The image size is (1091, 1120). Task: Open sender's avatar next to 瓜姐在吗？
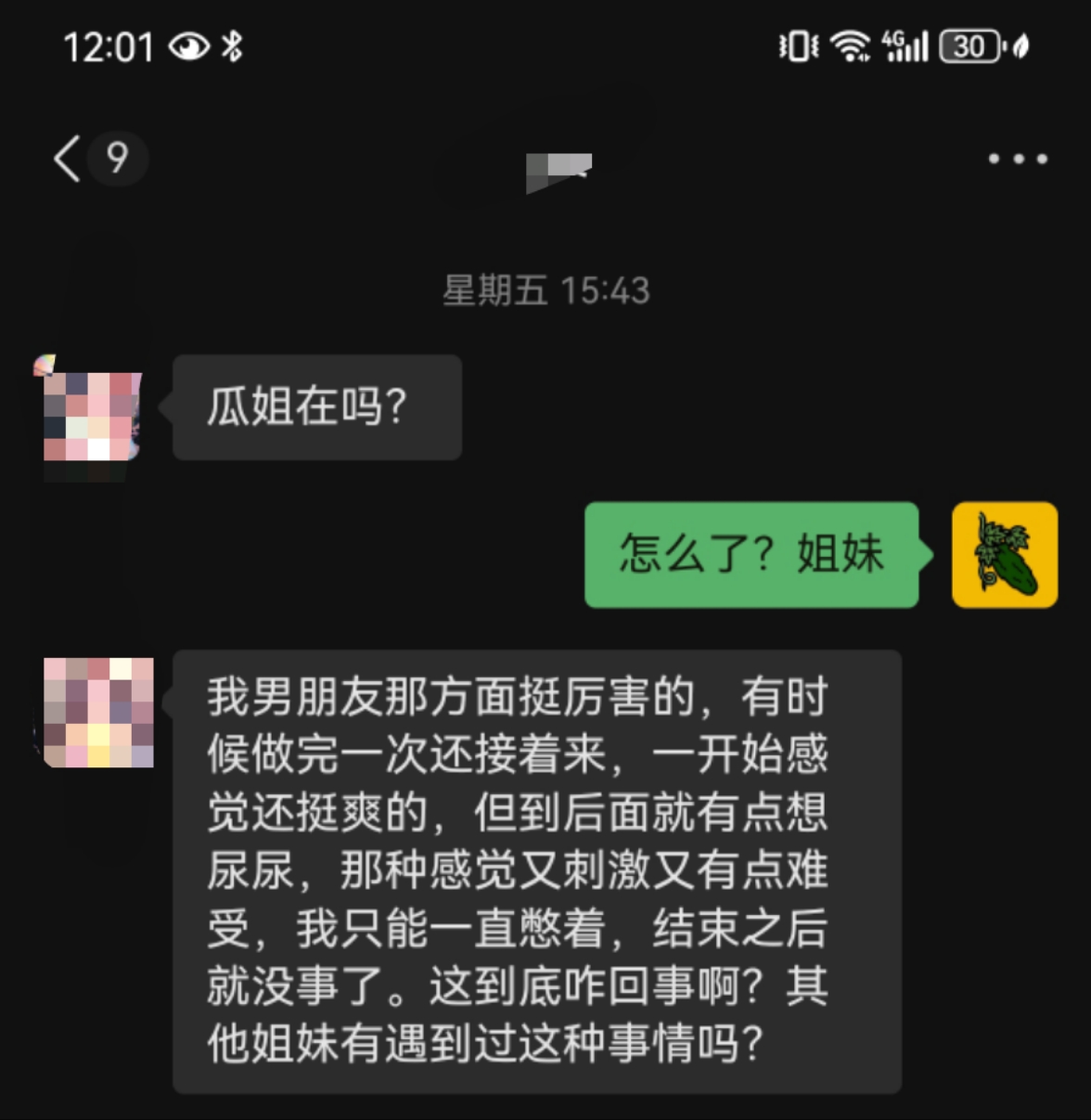pyautogui.click(x=92, y=415)
